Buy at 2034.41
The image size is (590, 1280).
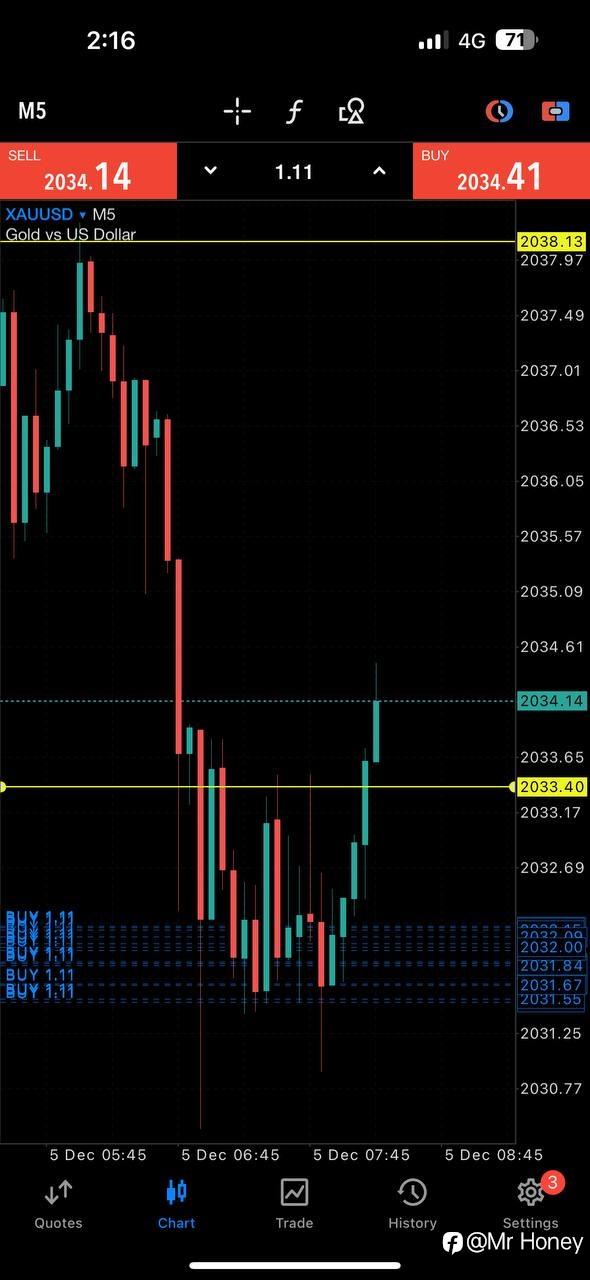coord(501,171)
